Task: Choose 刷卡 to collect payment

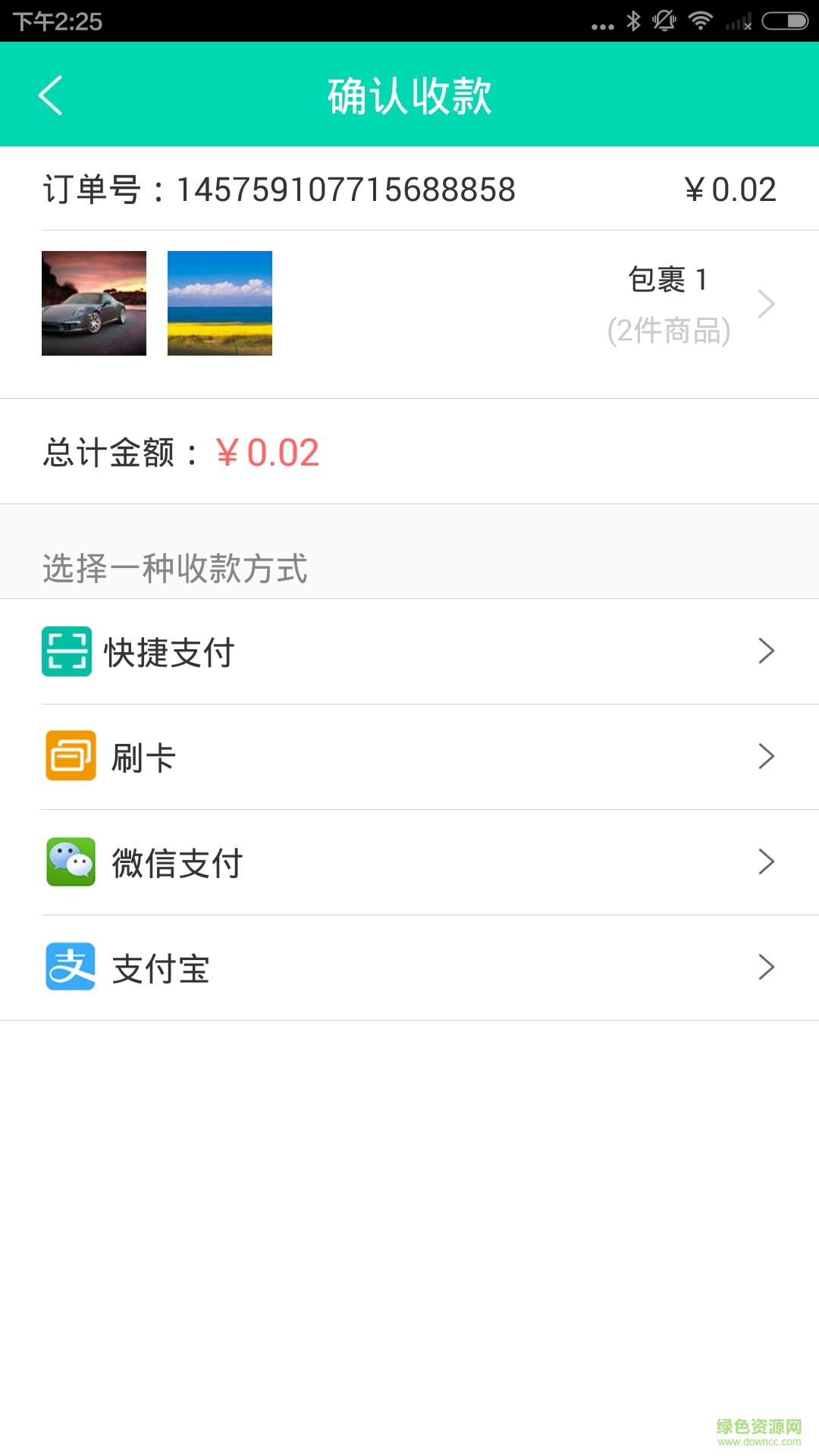Action: (x=409, y=757)
